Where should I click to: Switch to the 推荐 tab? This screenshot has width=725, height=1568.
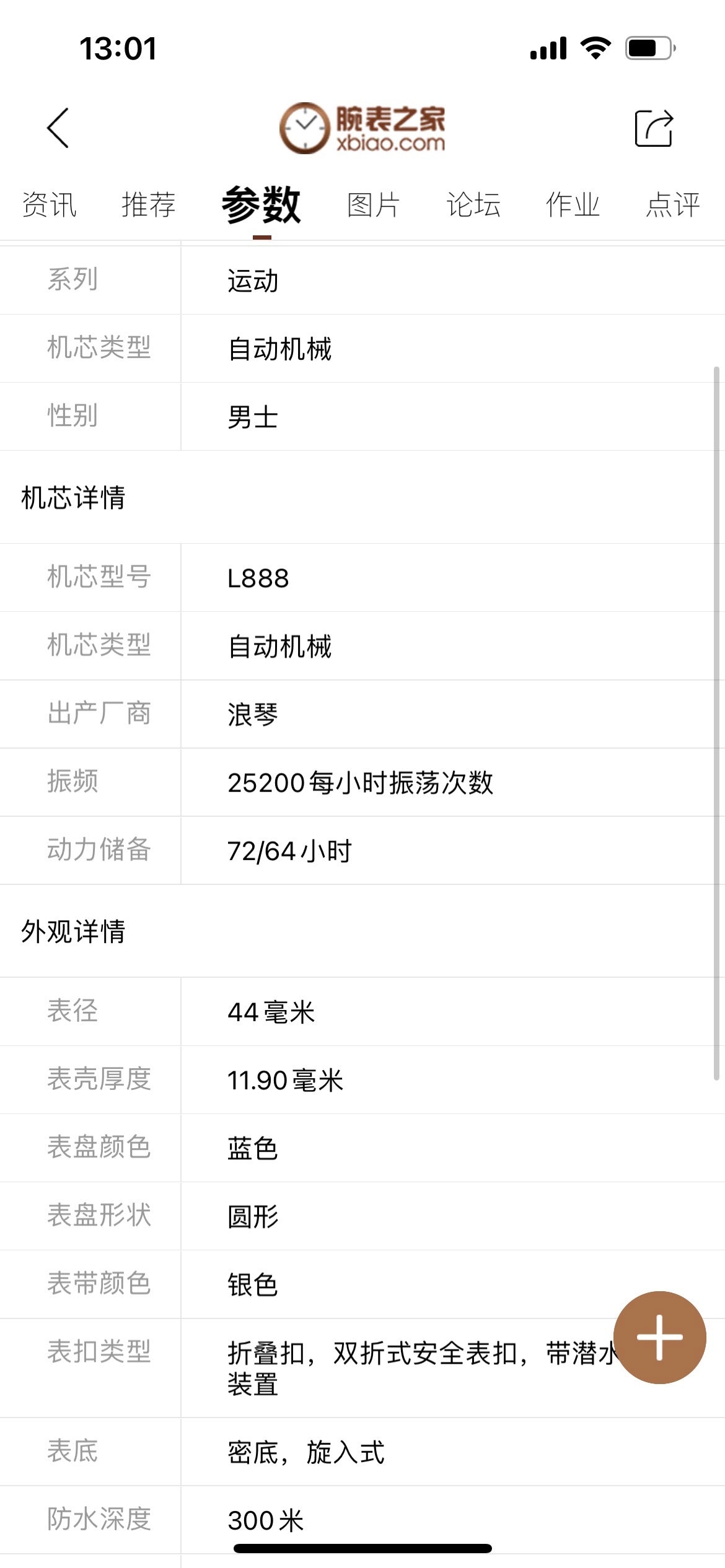coord(149,205)
